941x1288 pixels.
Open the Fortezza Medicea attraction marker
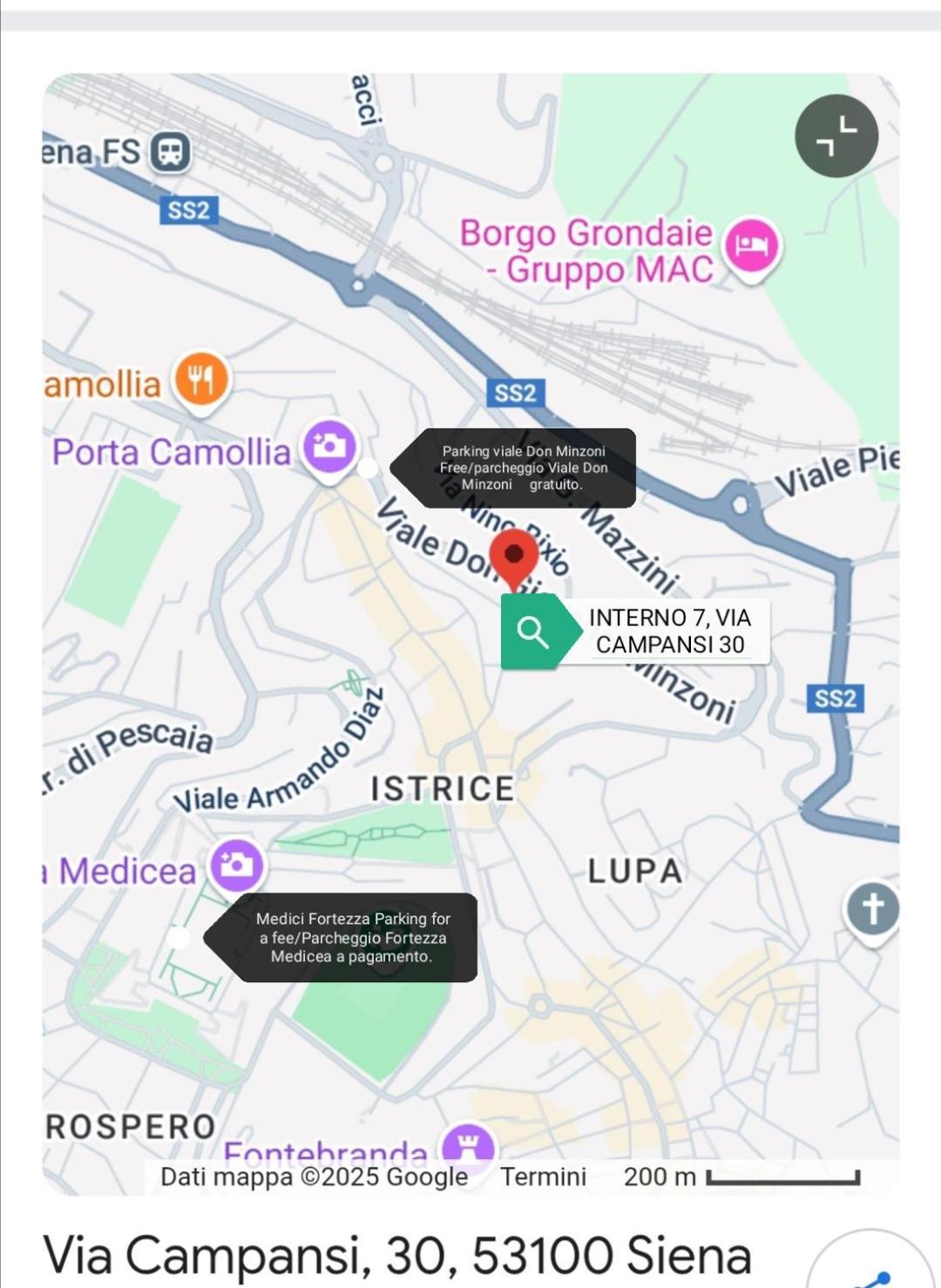[x=236, y=866]
